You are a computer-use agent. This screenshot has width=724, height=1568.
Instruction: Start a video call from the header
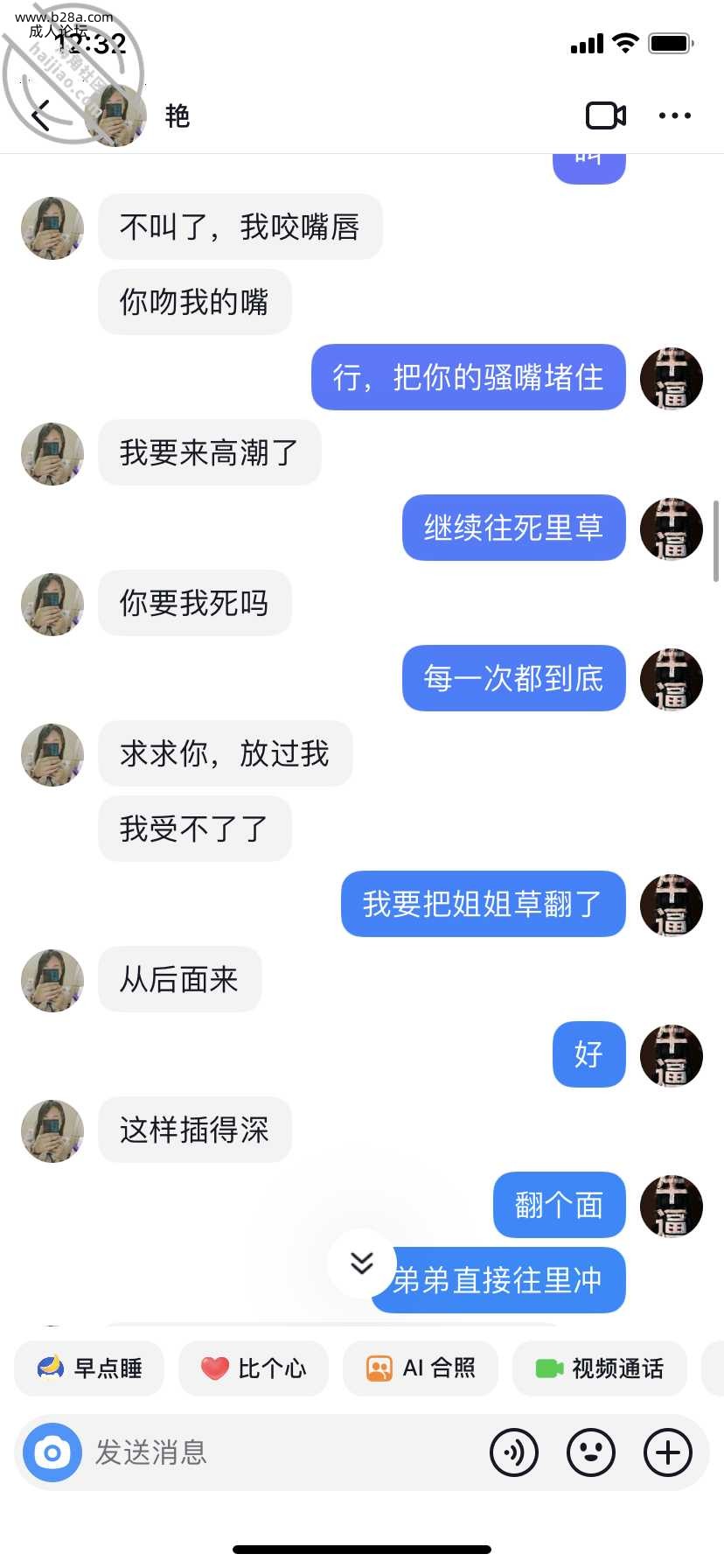click(x=605, y=115)
